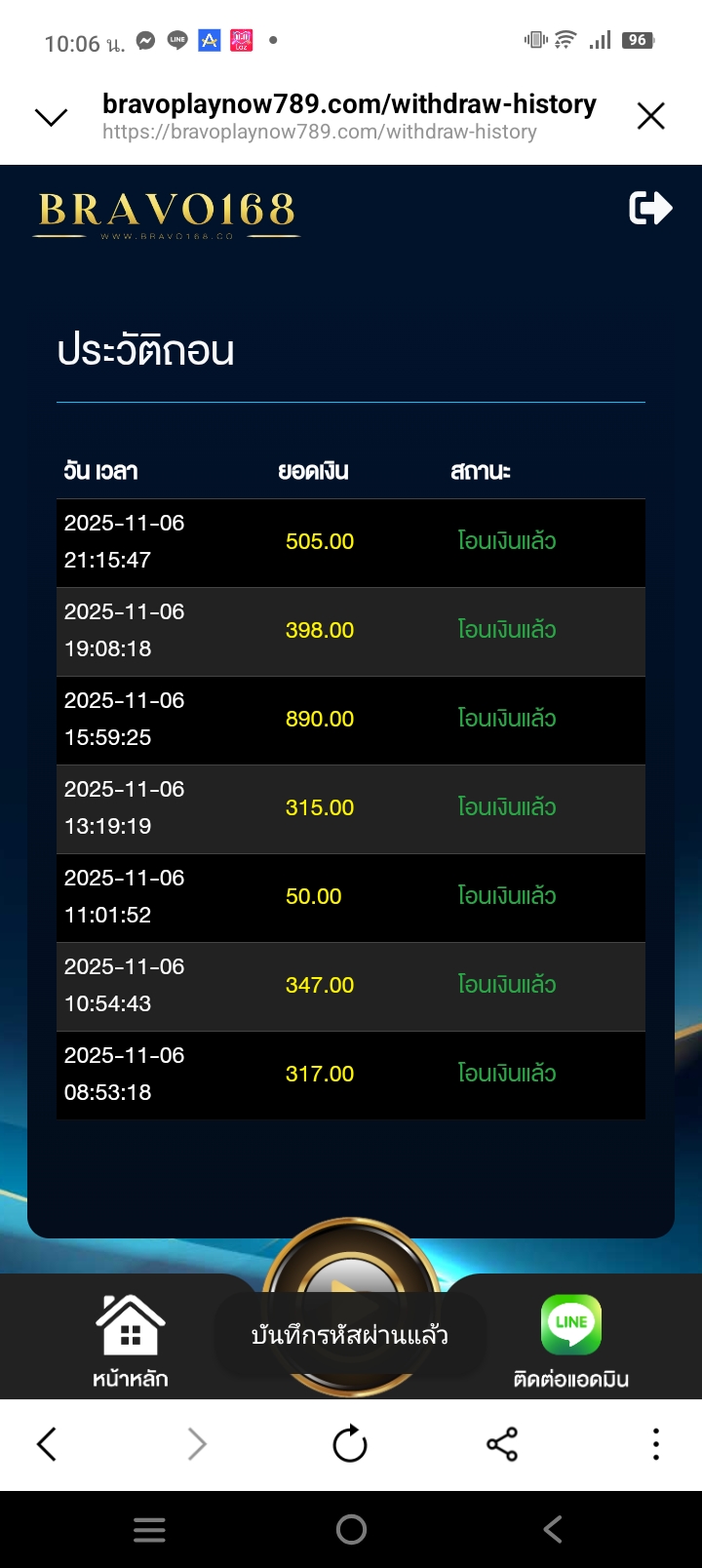Share this page link
This screenshot has height=1568, width=702.
pyautogui.click(x=502, y=1444)
